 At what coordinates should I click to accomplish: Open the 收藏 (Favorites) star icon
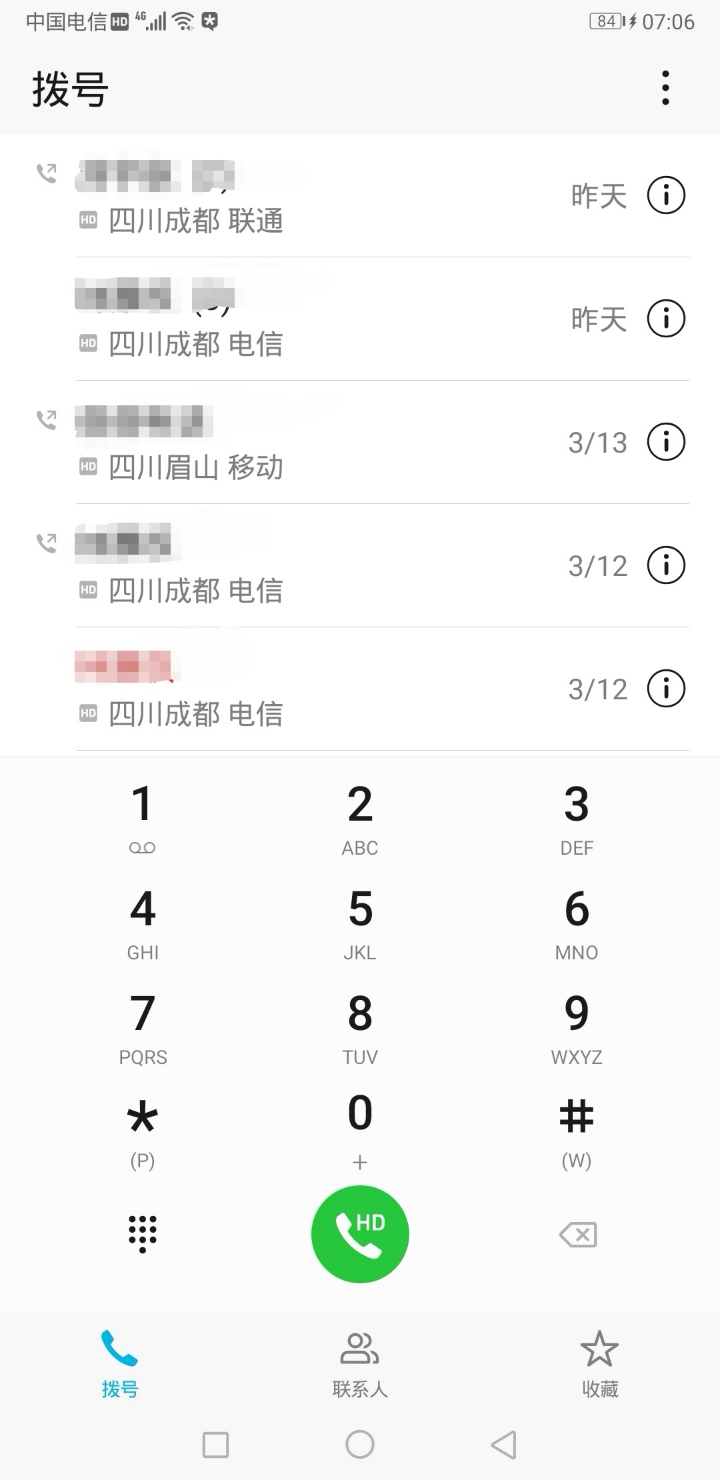point(599,1360)
